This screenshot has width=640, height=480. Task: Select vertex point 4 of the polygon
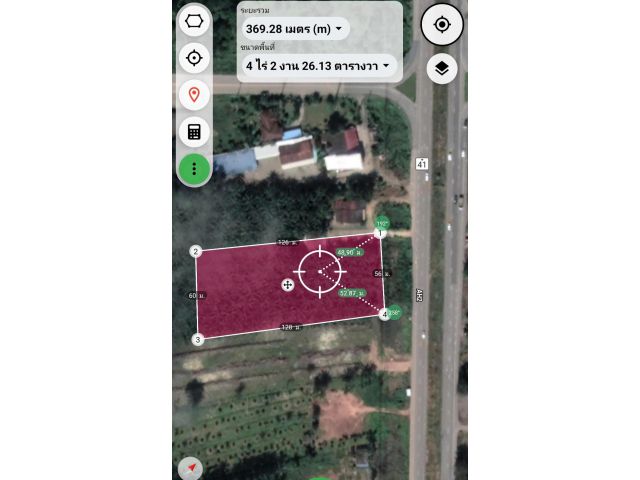coord(385,314)
